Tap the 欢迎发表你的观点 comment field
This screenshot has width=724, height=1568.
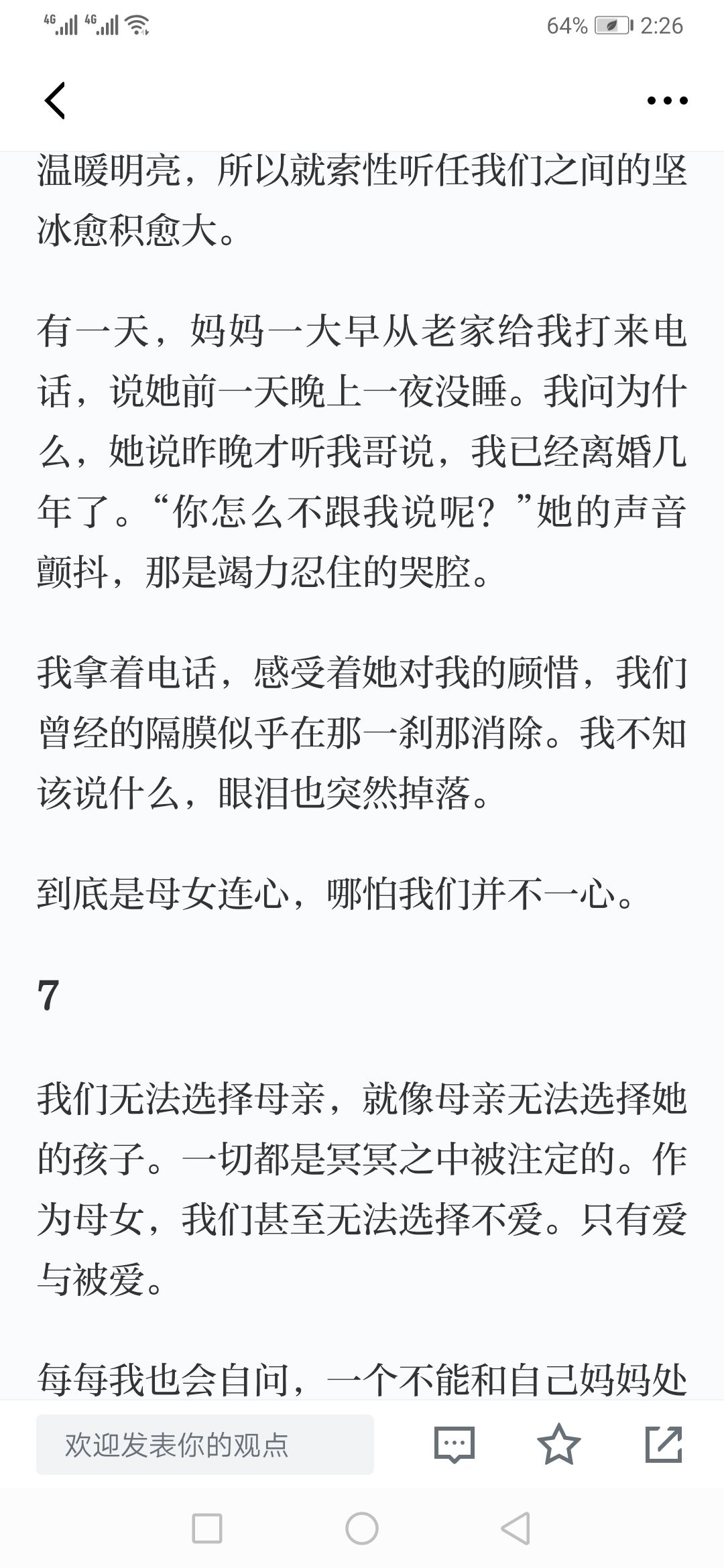[205, 1445]
